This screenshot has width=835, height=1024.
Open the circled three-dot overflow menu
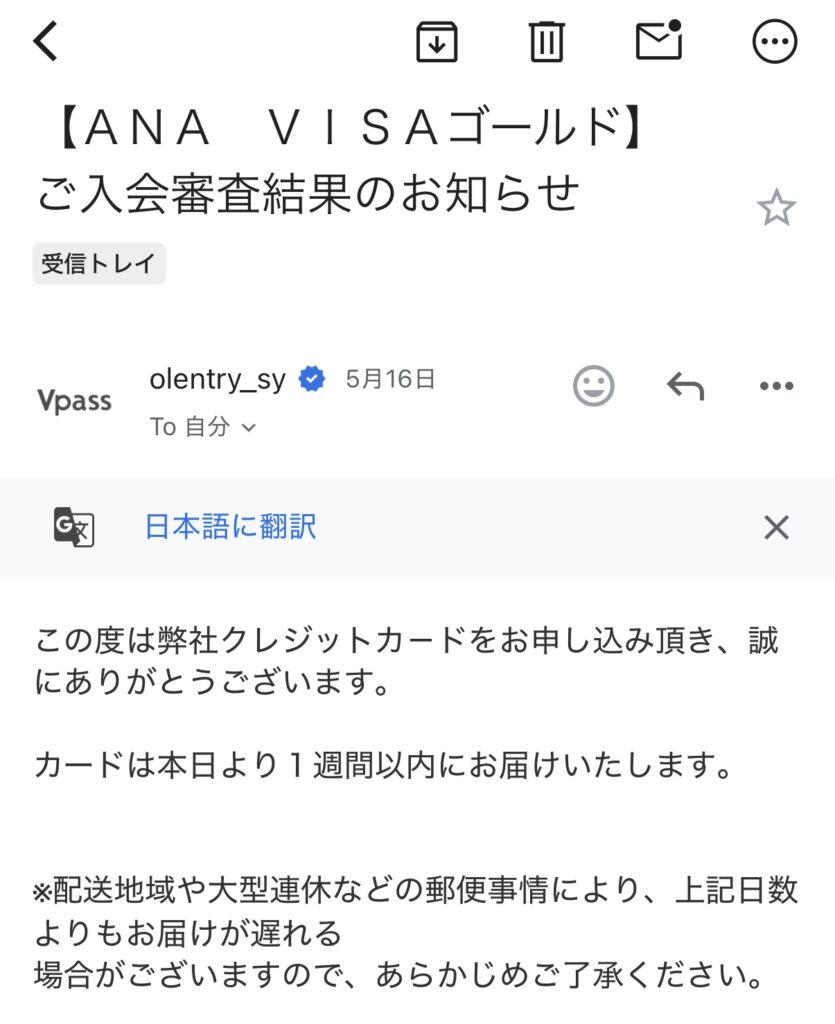pyautogui.click(x=775, y=42)
